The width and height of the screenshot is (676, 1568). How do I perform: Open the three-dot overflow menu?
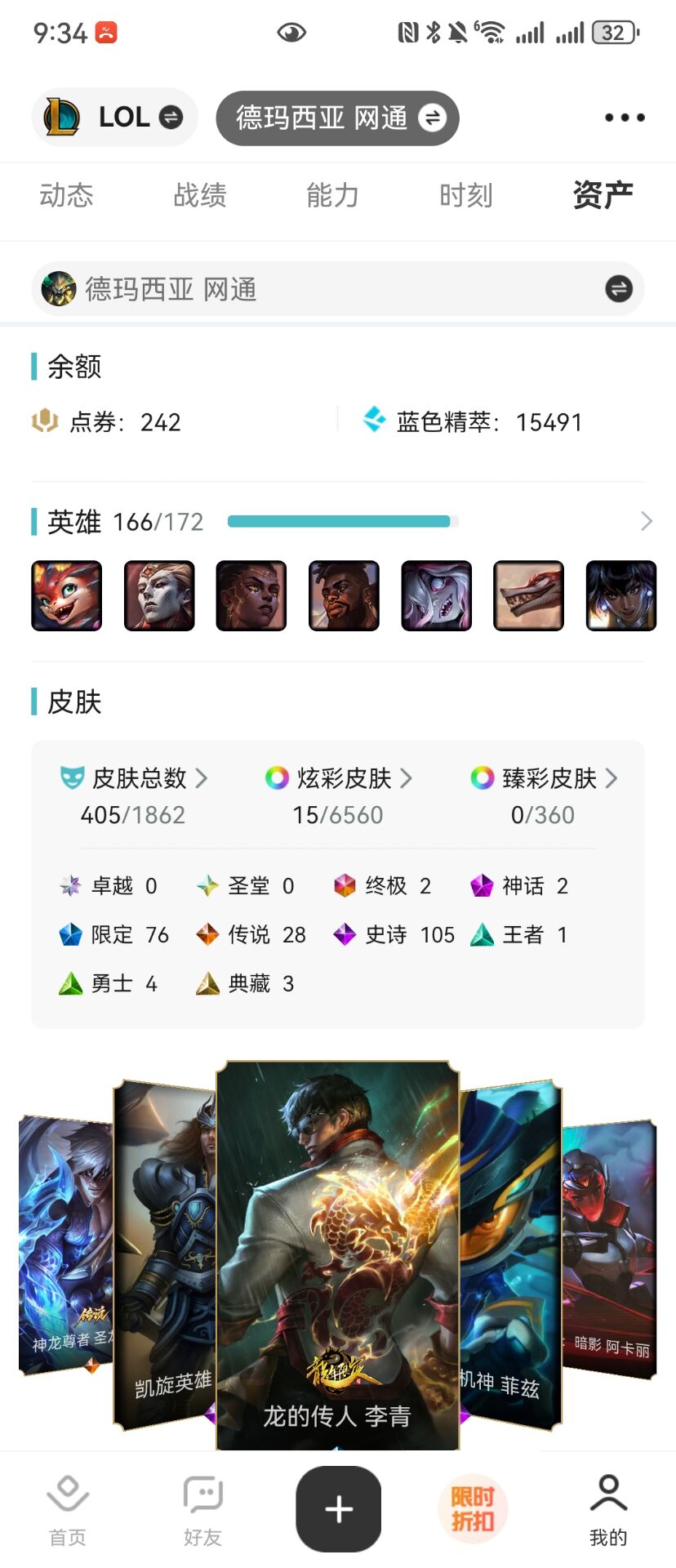point(625,118)
